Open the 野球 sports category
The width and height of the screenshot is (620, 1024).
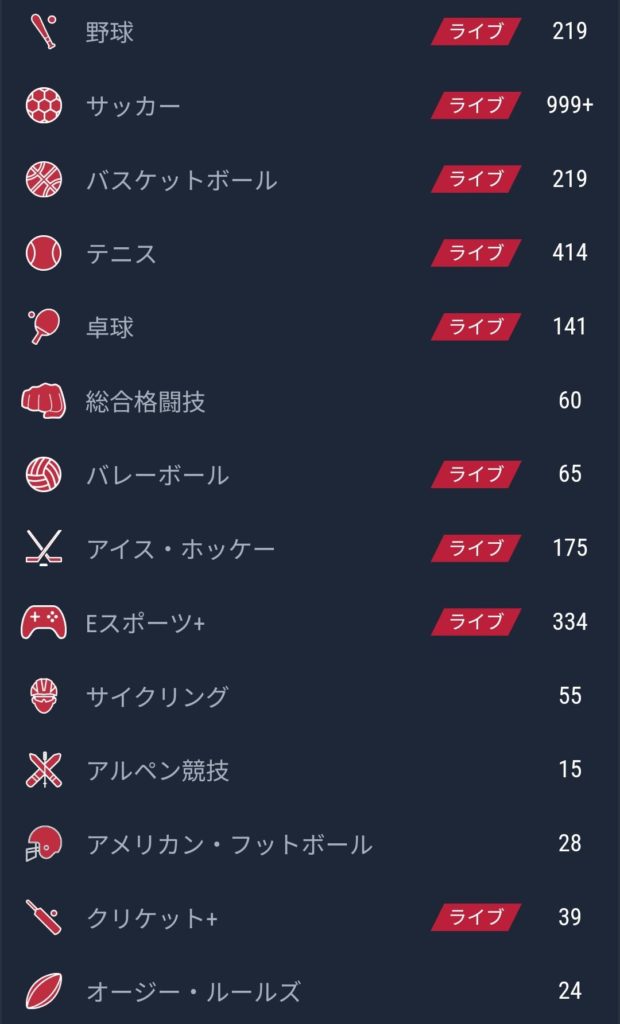pyautogui.click(x=110, y=32)
